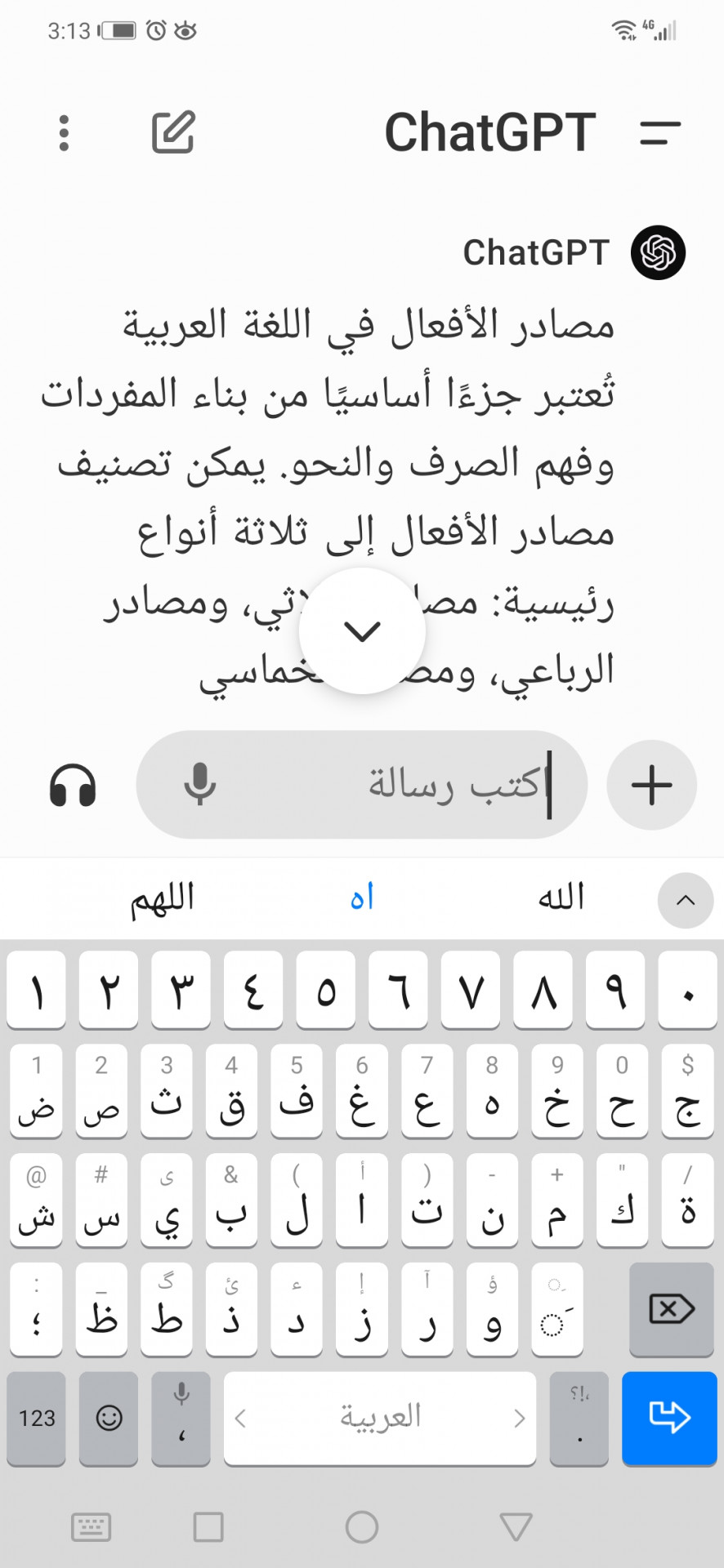Start voice dictation from message bar microphone

click(199, 785)
